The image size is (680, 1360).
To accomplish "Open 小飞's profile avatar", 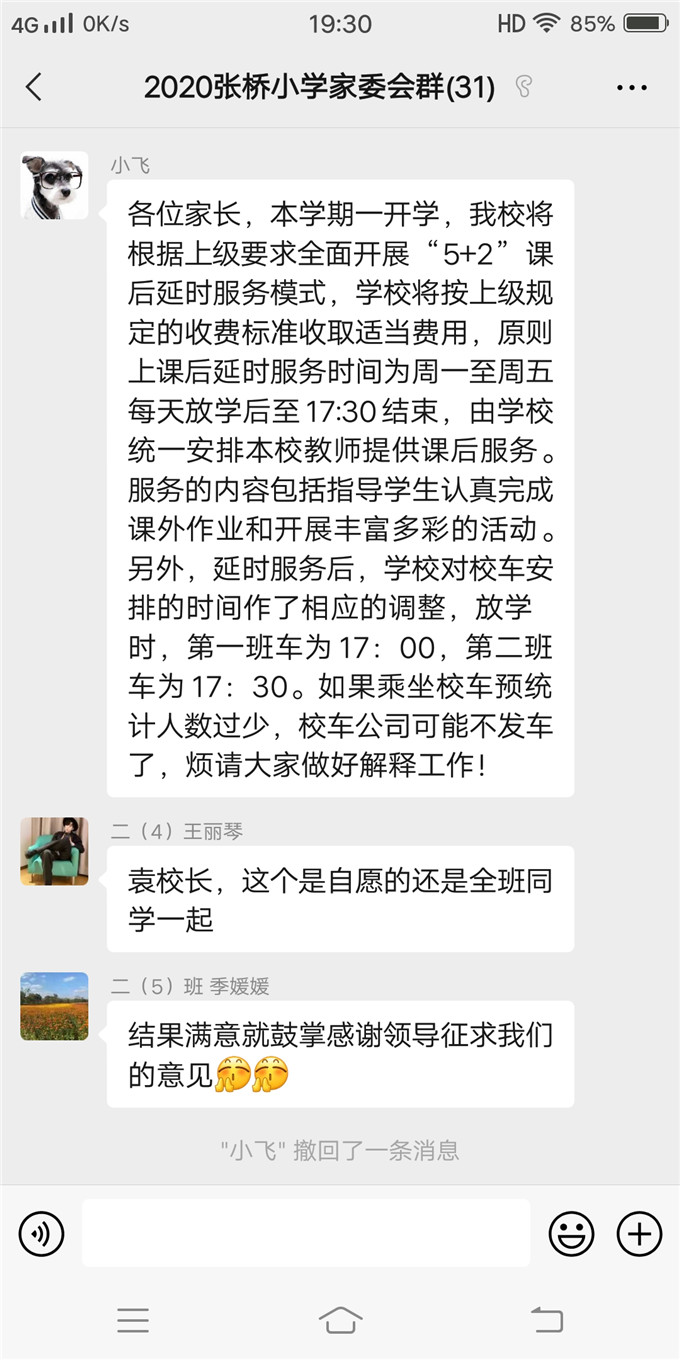I will click(54, 186).
